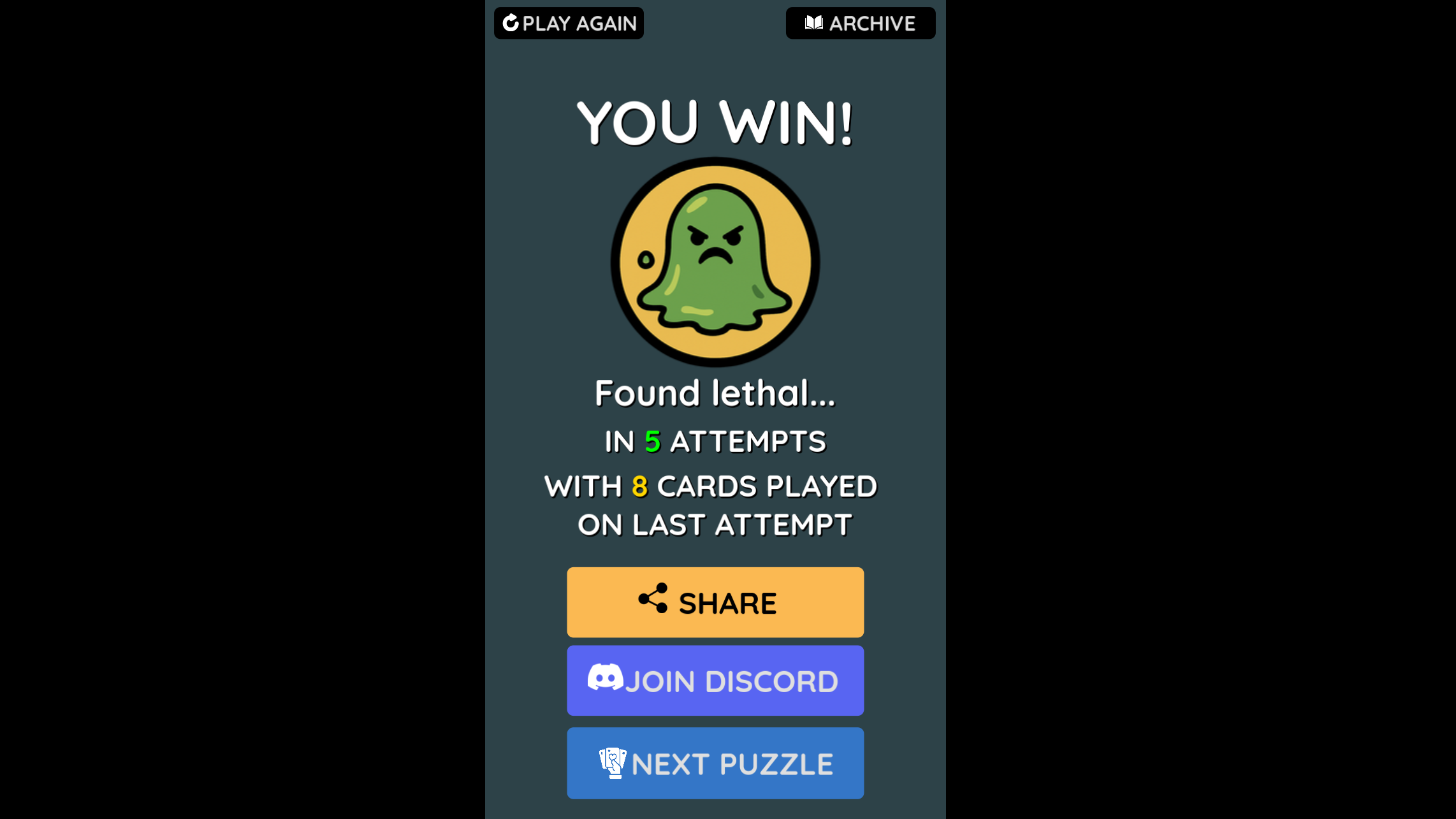Join the Discord server
This screenshot has width=1456, height=819.
[715, 681]
